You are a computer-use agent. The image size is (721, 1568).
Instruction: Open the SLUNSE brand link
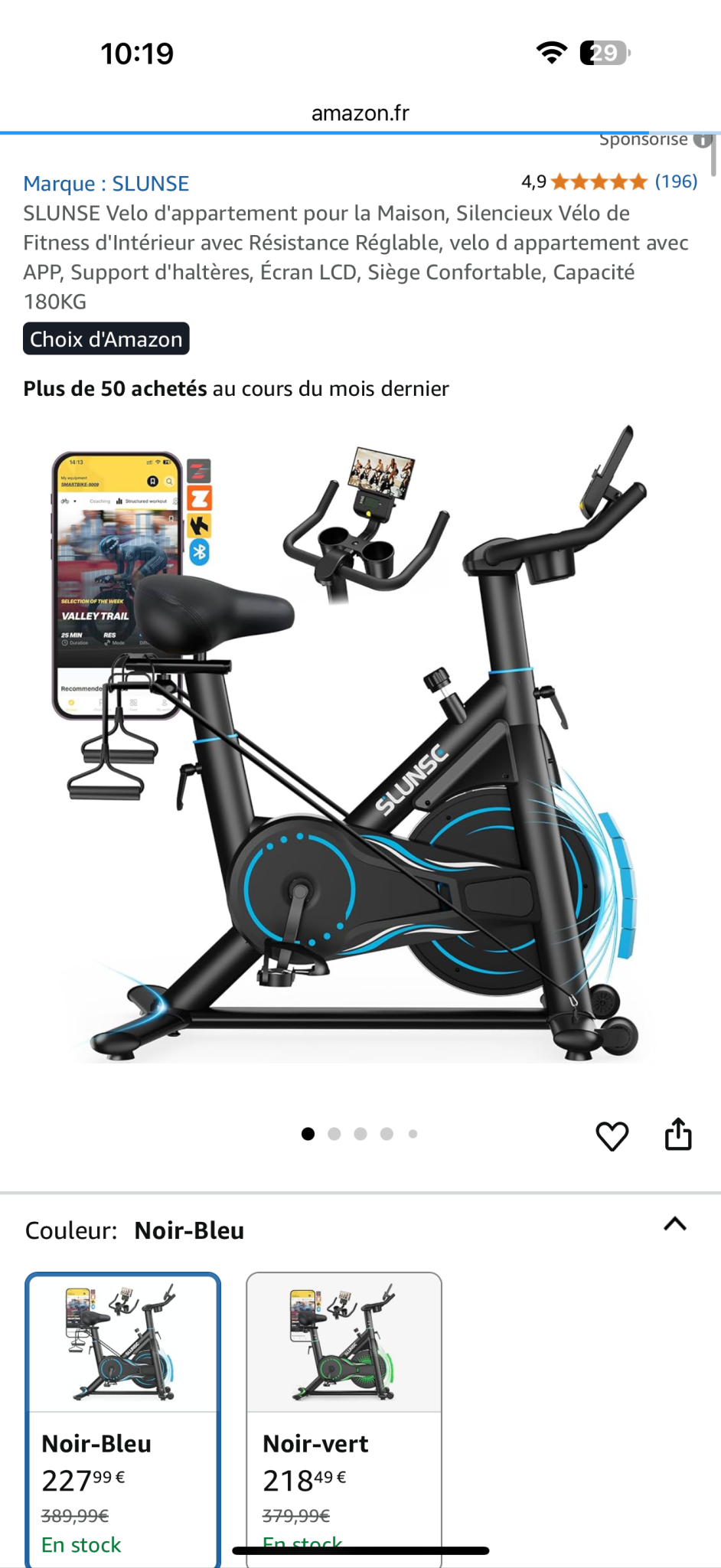(x=106, y=184)
